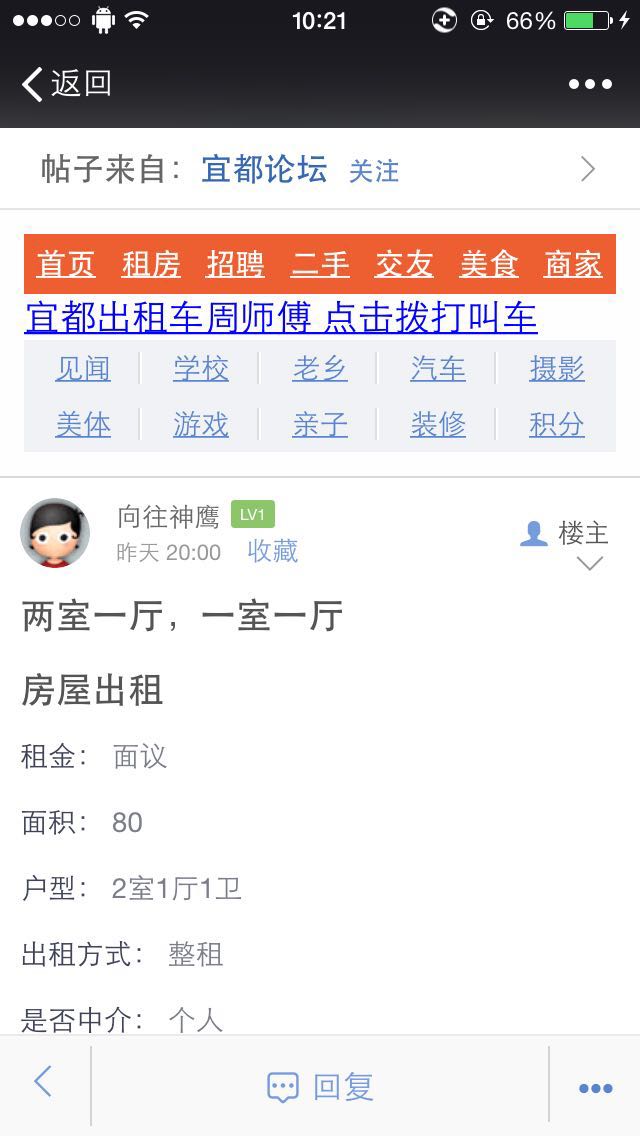Open the 宜都论坛 source page chevron
640x1136 pixels.
[x=588, y=170]
